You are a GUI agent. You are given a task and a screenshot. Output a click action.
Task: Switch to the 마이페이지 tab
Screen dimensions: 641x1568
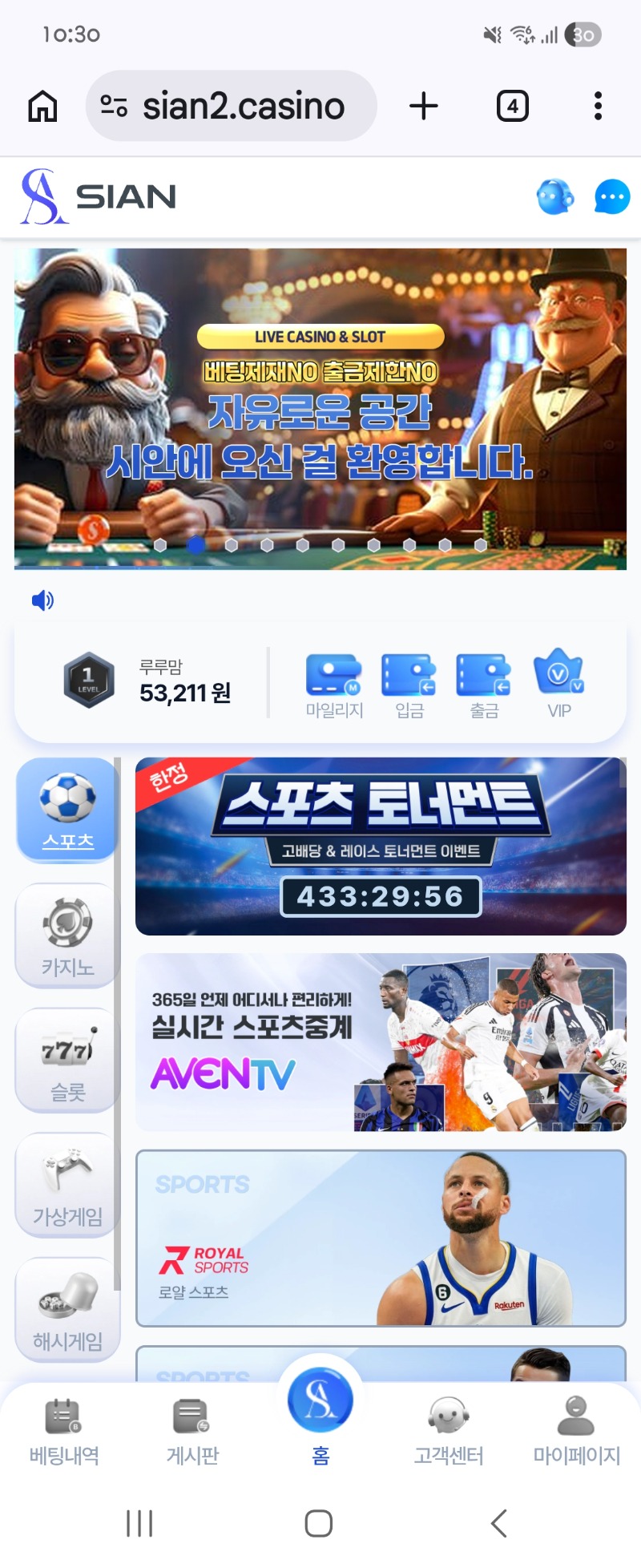tap(577, 1432)
